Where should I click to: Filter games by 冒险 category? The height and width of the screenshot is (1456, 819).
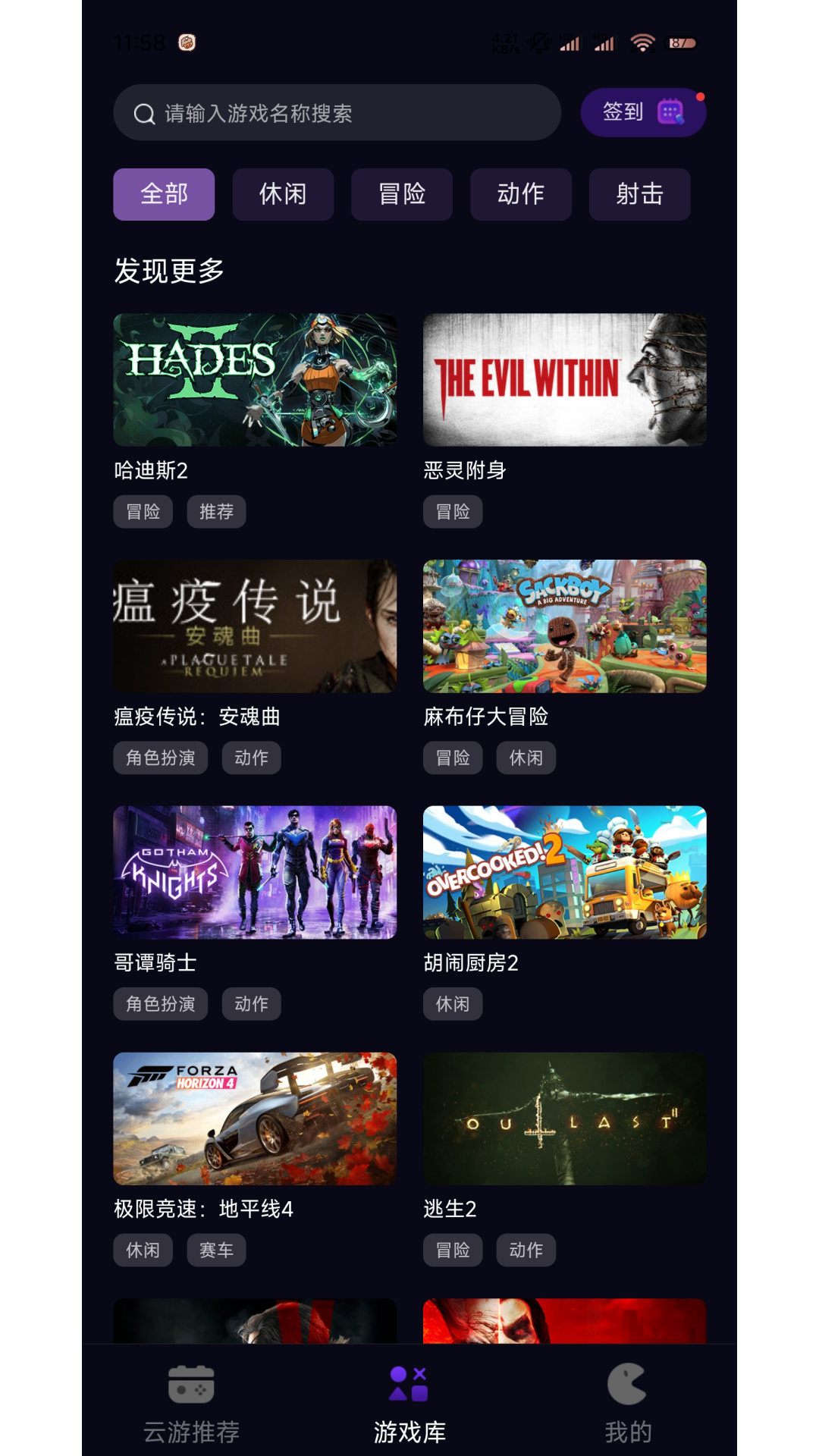(402, 194)
